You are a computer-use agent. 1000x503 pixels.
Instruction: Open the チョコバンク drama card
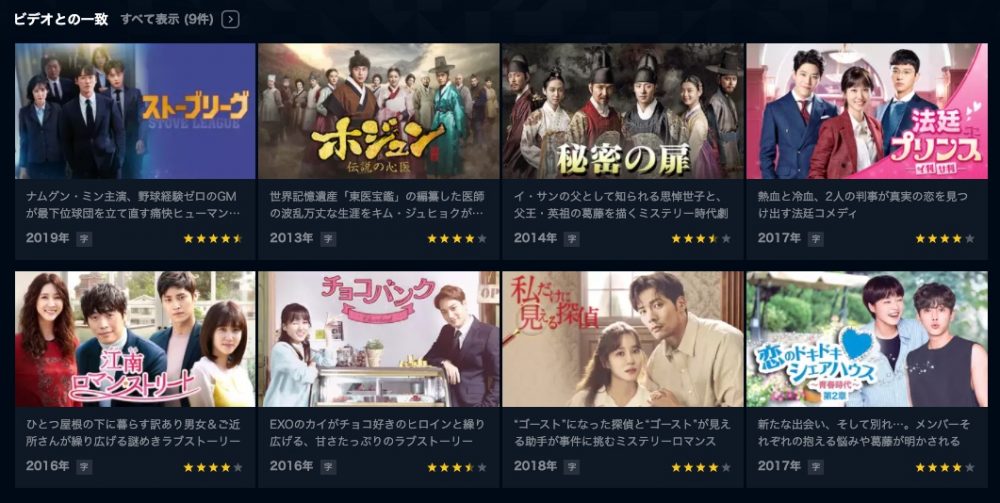[378, 339]
